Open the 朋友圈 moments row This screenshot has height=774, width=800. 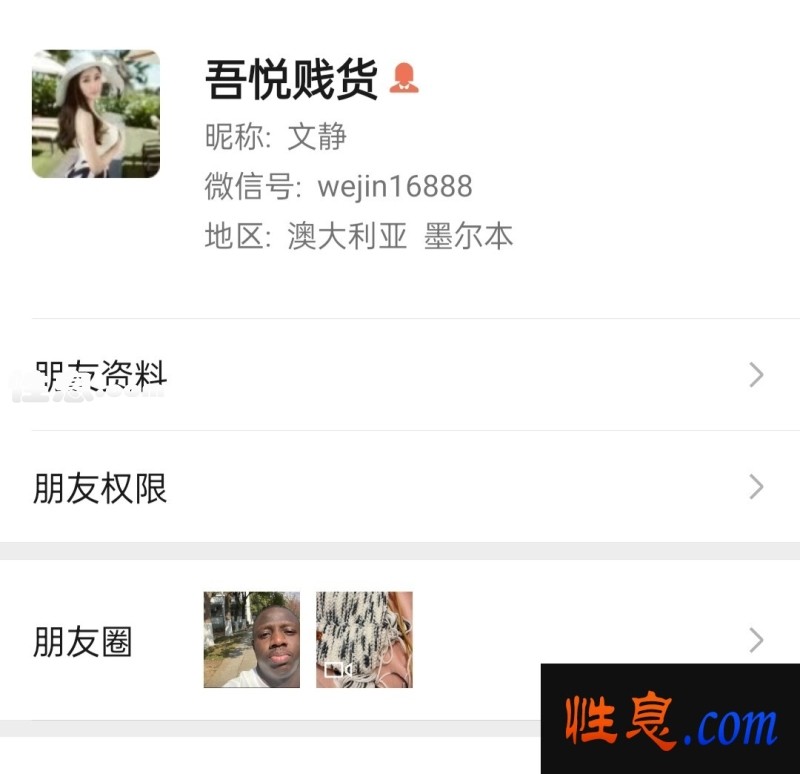[400, 640]
